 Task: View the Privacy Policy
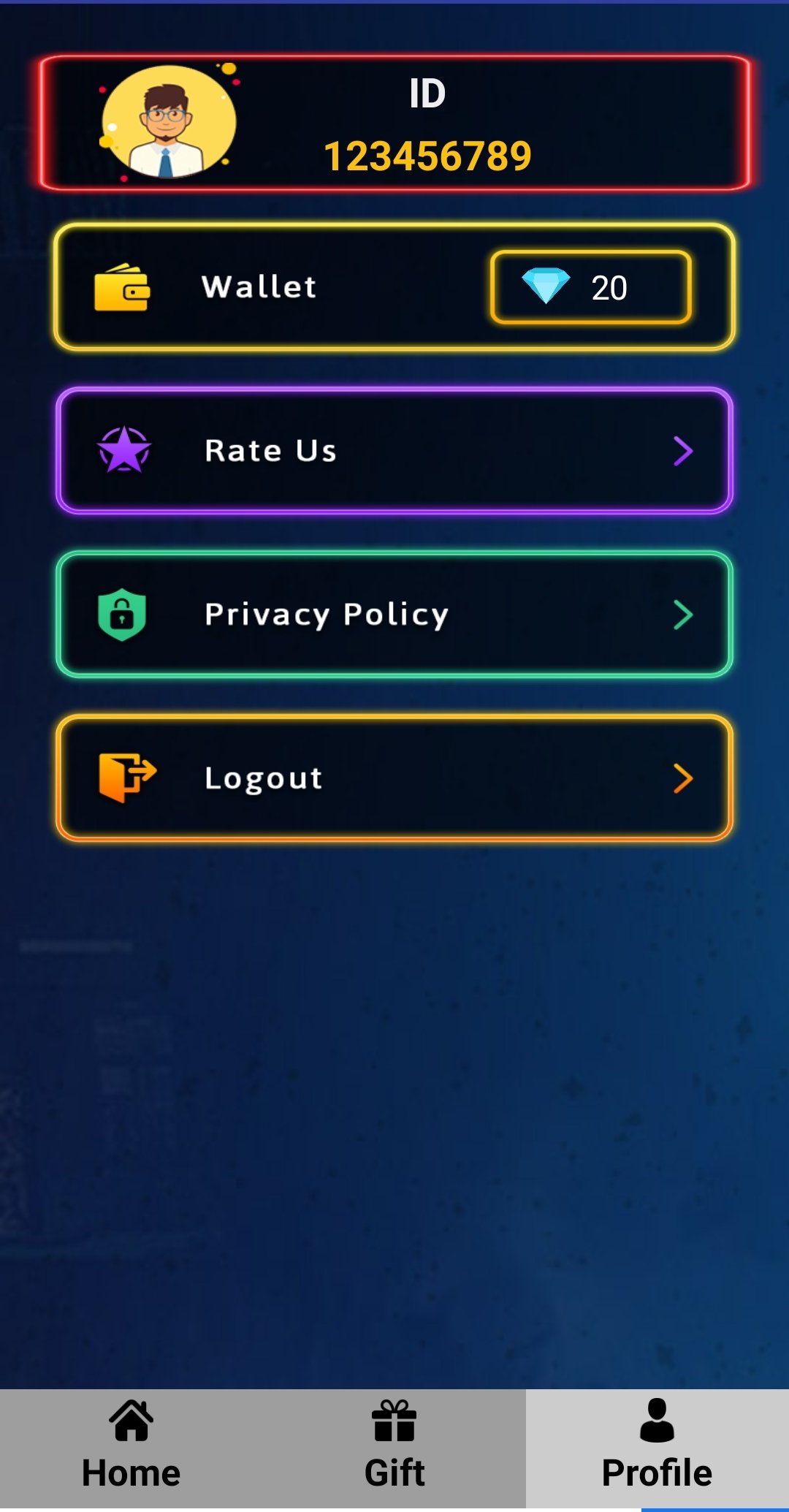click(x=394, y=615)
